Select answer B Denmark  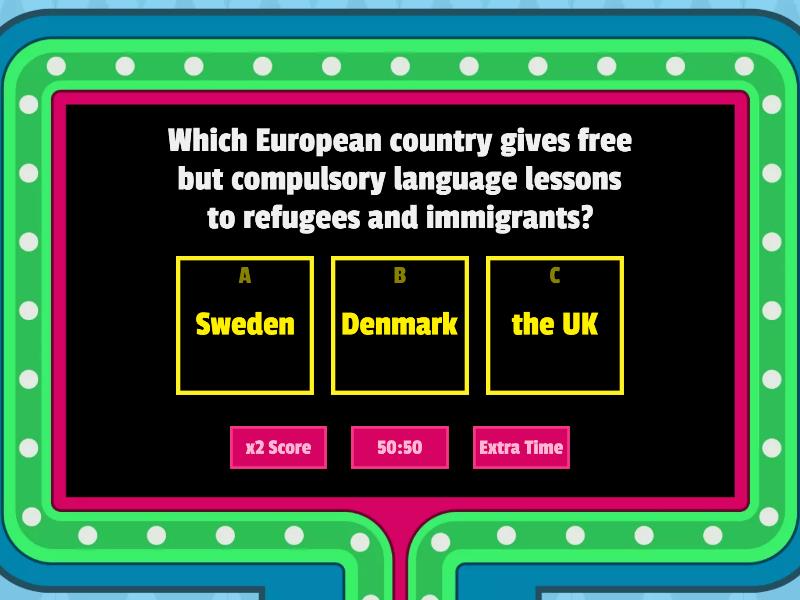coord(400,325)
